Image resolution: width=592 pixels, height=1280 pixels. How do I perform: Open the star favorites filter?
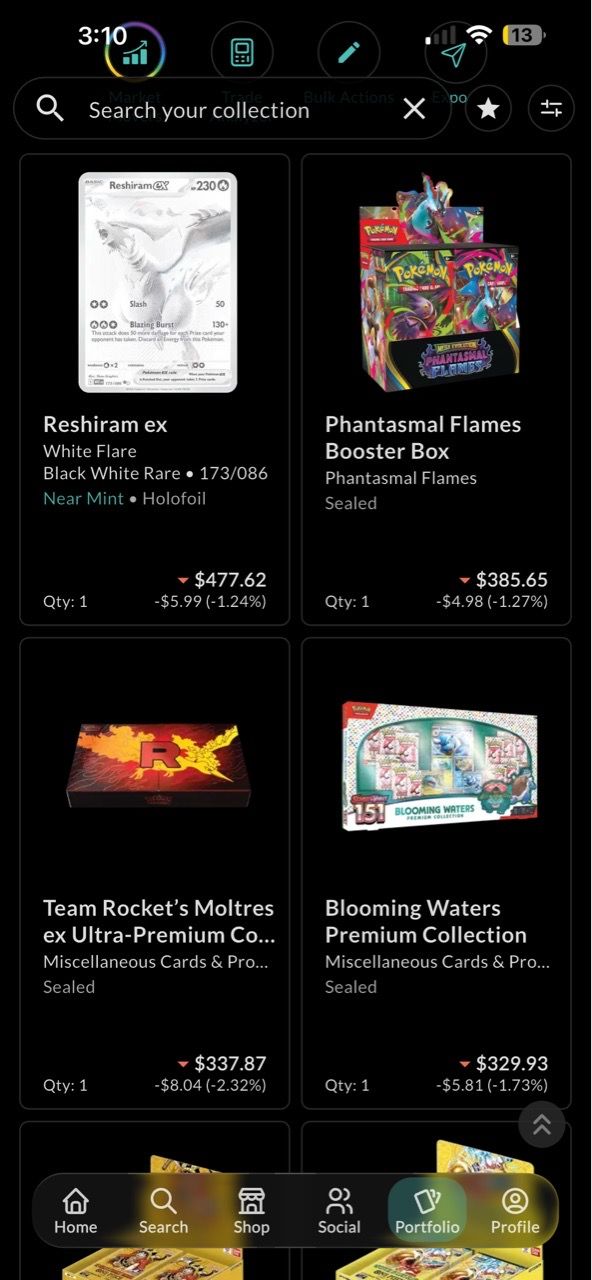[488, 109]
